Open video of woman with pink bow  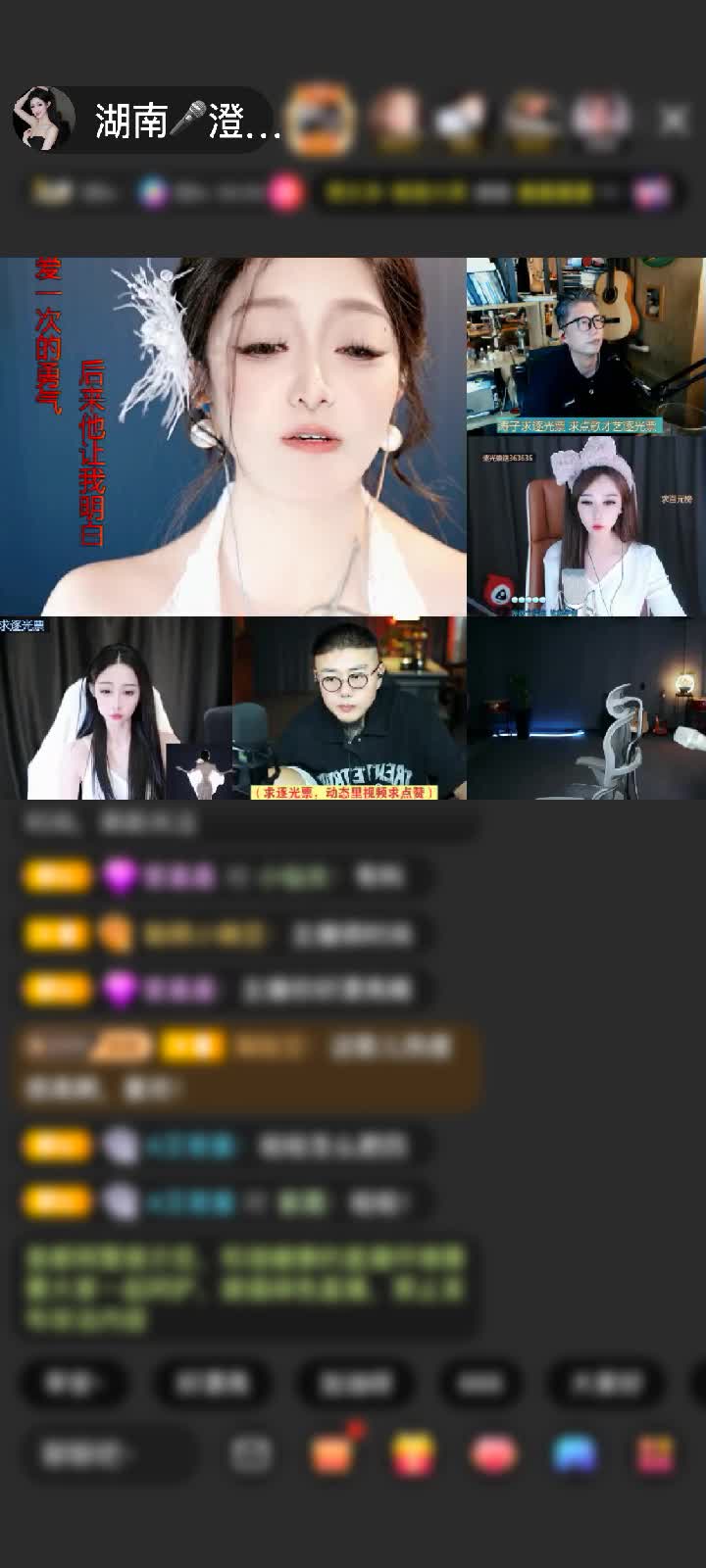point(585,526)
